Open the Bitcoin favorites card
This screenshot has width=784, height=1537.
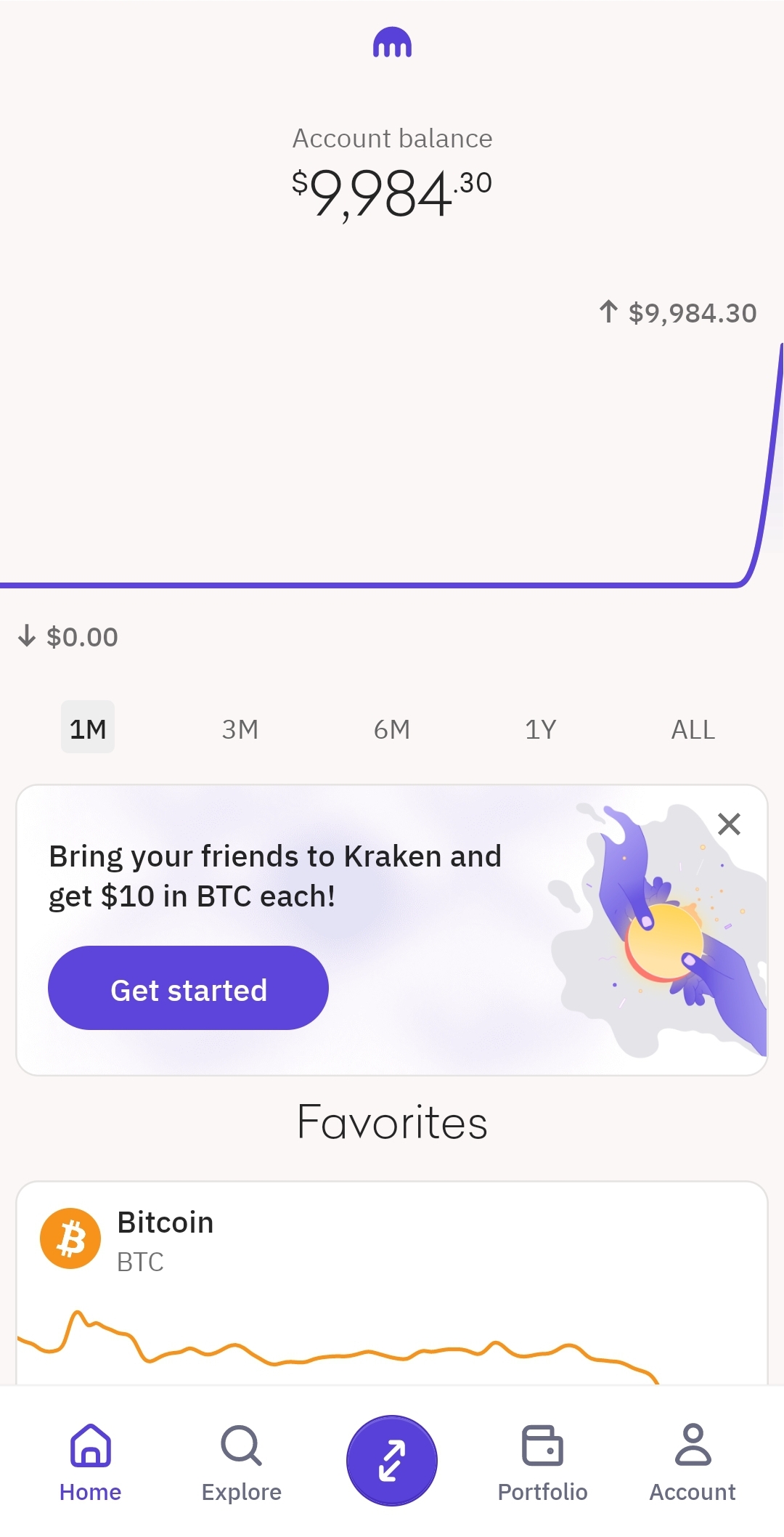point(392,1278)
